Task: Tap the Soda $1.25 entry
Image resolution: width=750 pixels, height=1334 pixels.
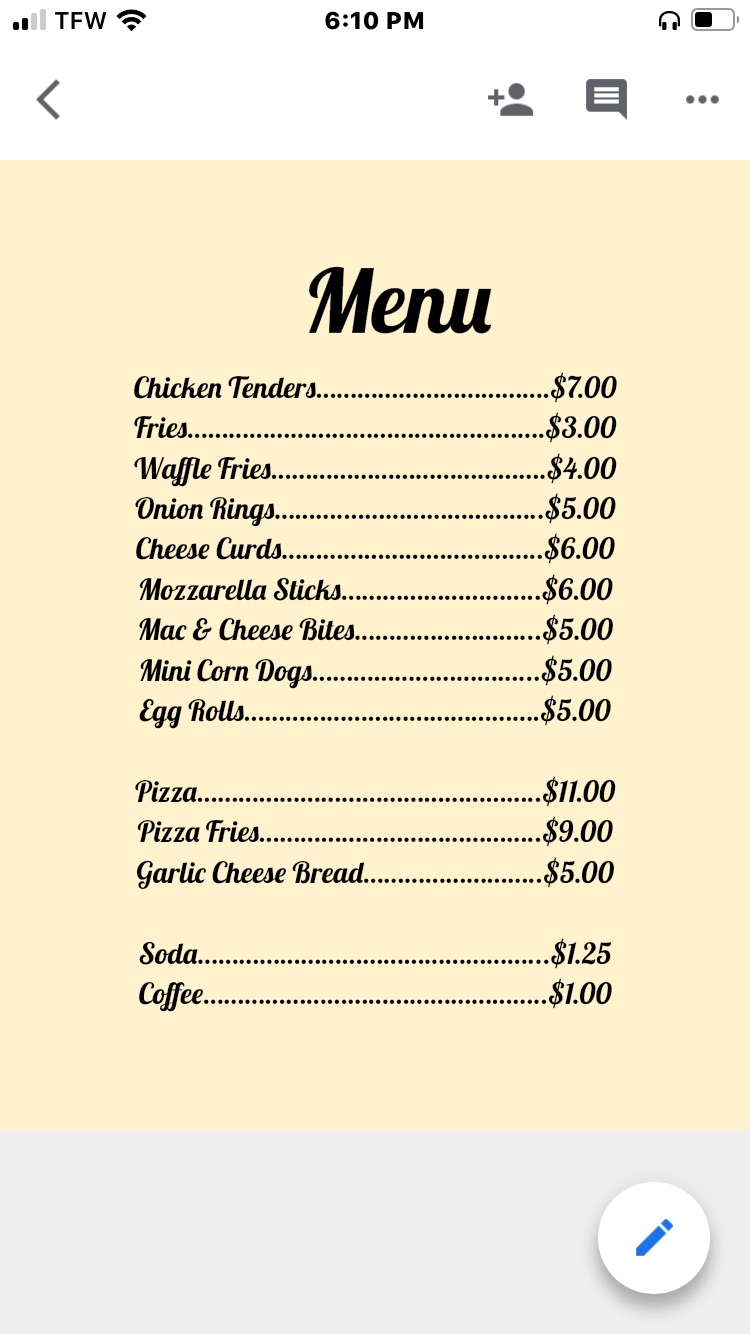Action: click(x=375, y=953)
